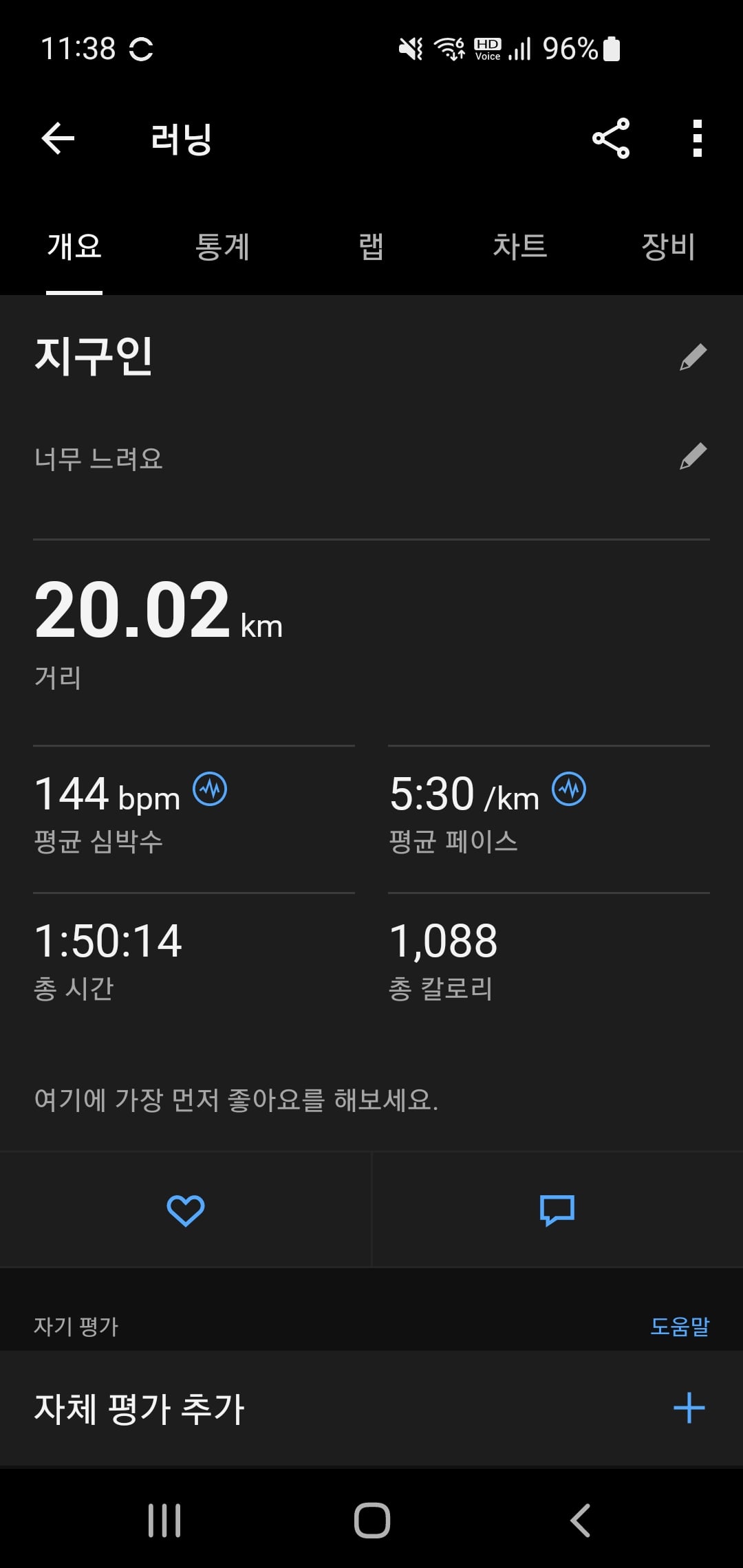Go back using the top-left arrow
Image resolution: width=743 pixels, height=1568 pixels.
tap(58, 138)
